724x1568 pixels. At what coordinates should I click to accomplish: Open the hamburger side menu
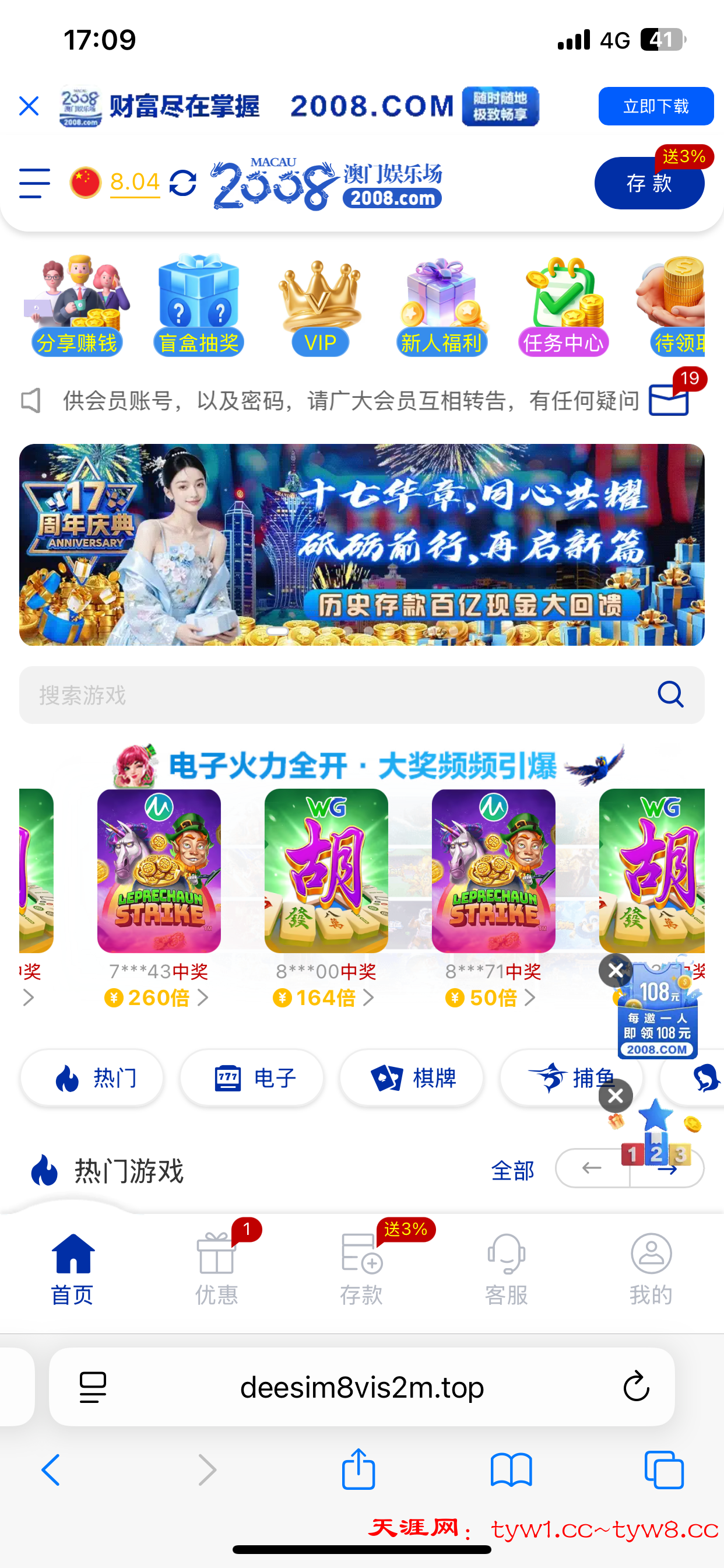pyautogui.click(x=34, y=183)
